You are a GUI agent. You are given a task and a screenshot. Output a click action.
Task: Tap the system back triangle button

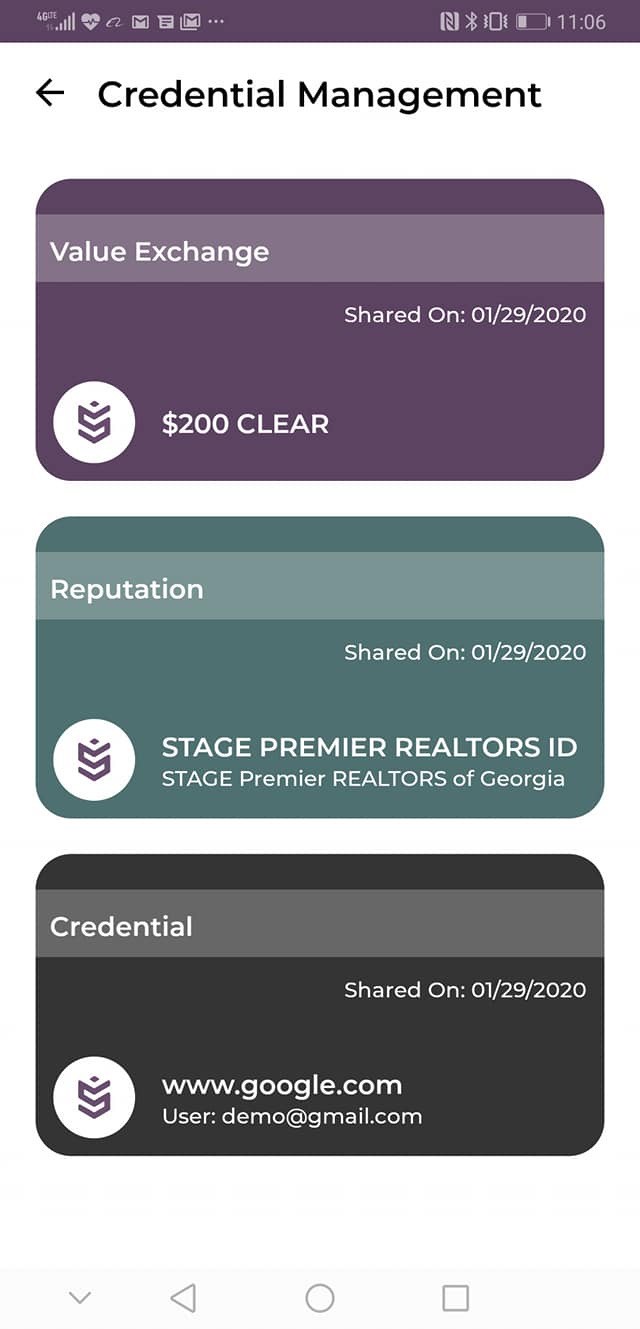tap(183, 1298)
